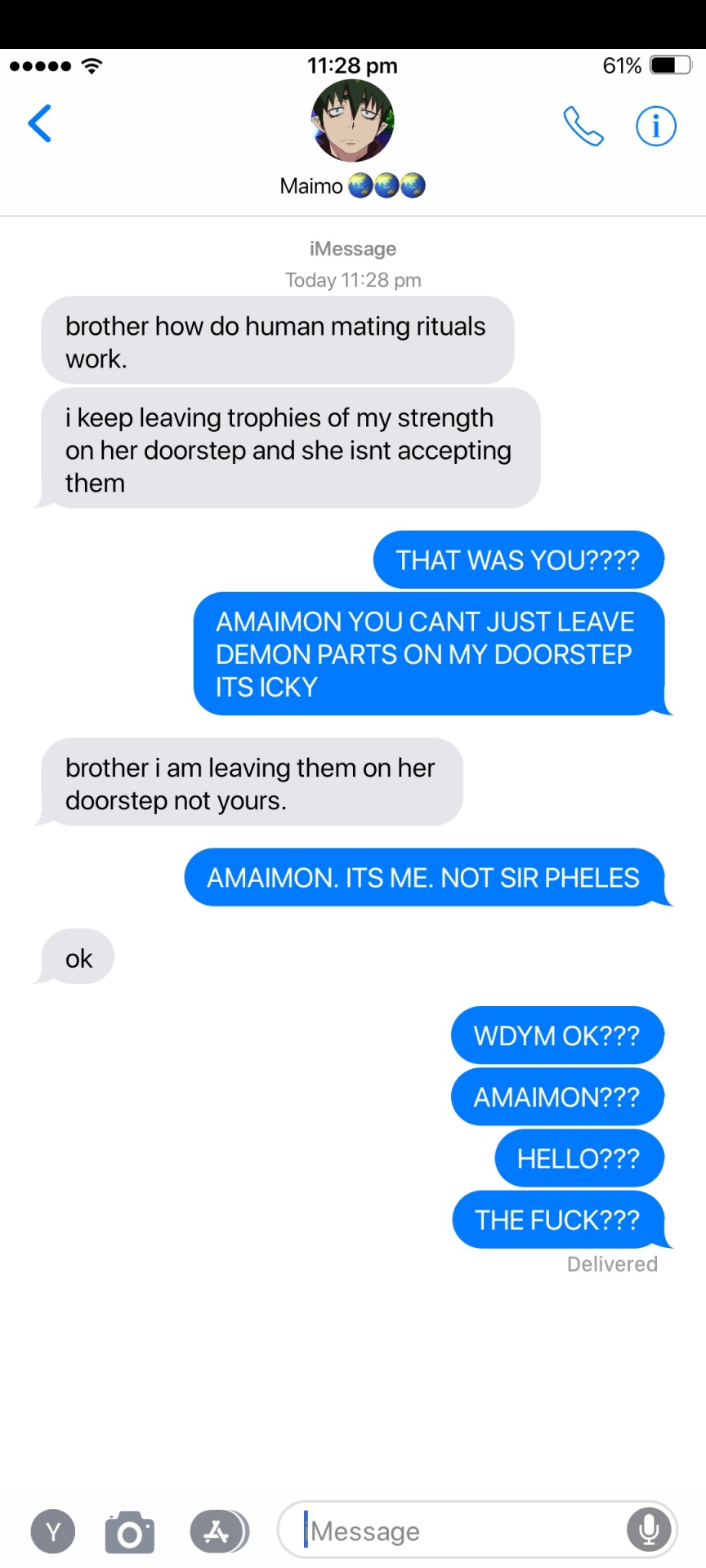Screen dimensions: 706x1568
Task: Open the App Store apps drawer
Action: coord(218,1530)
